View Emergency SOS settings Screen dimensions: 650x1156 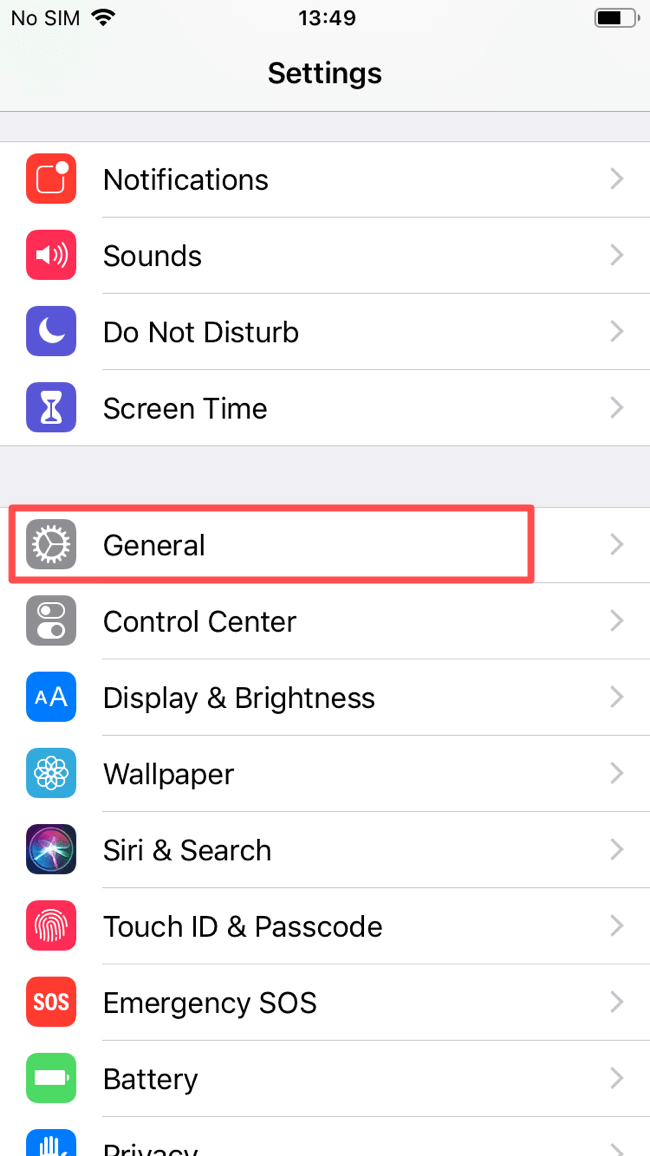tap(325, 1003)
